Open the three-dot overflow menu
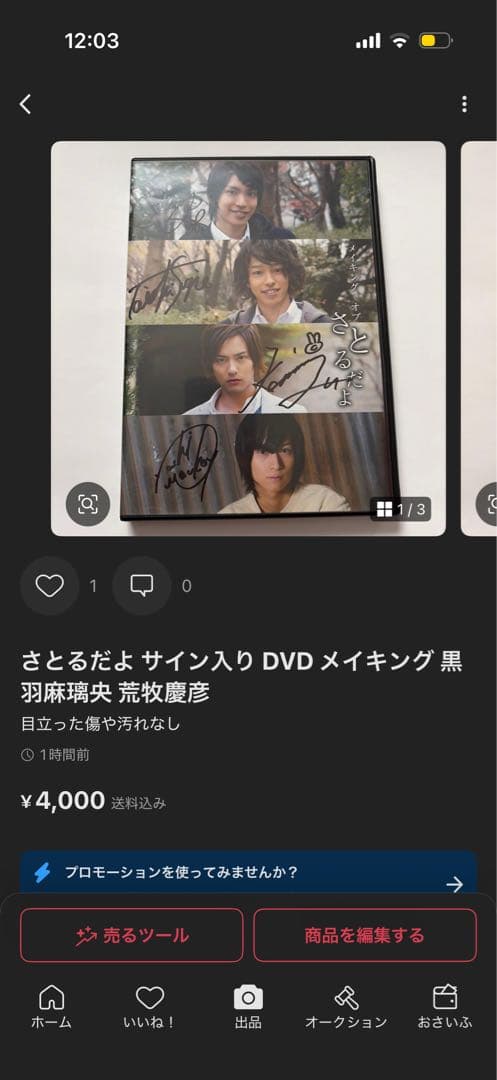The height and width of the screenshot is (1080, 497). pos(465,105)
